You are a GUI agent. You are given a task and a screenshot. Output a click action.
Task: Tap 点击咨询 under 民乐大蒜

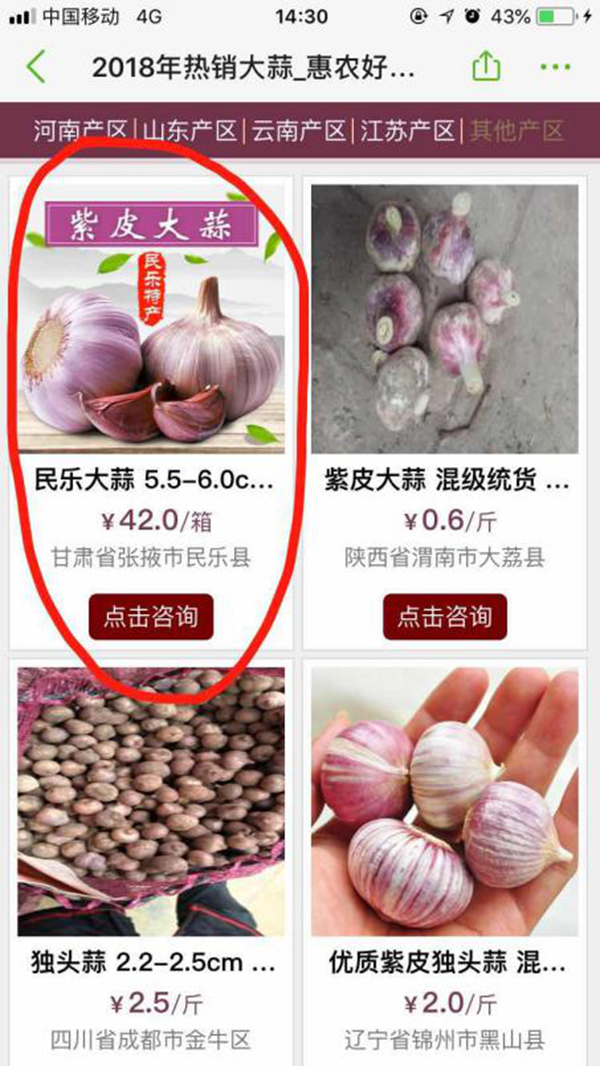pos(151,616)
